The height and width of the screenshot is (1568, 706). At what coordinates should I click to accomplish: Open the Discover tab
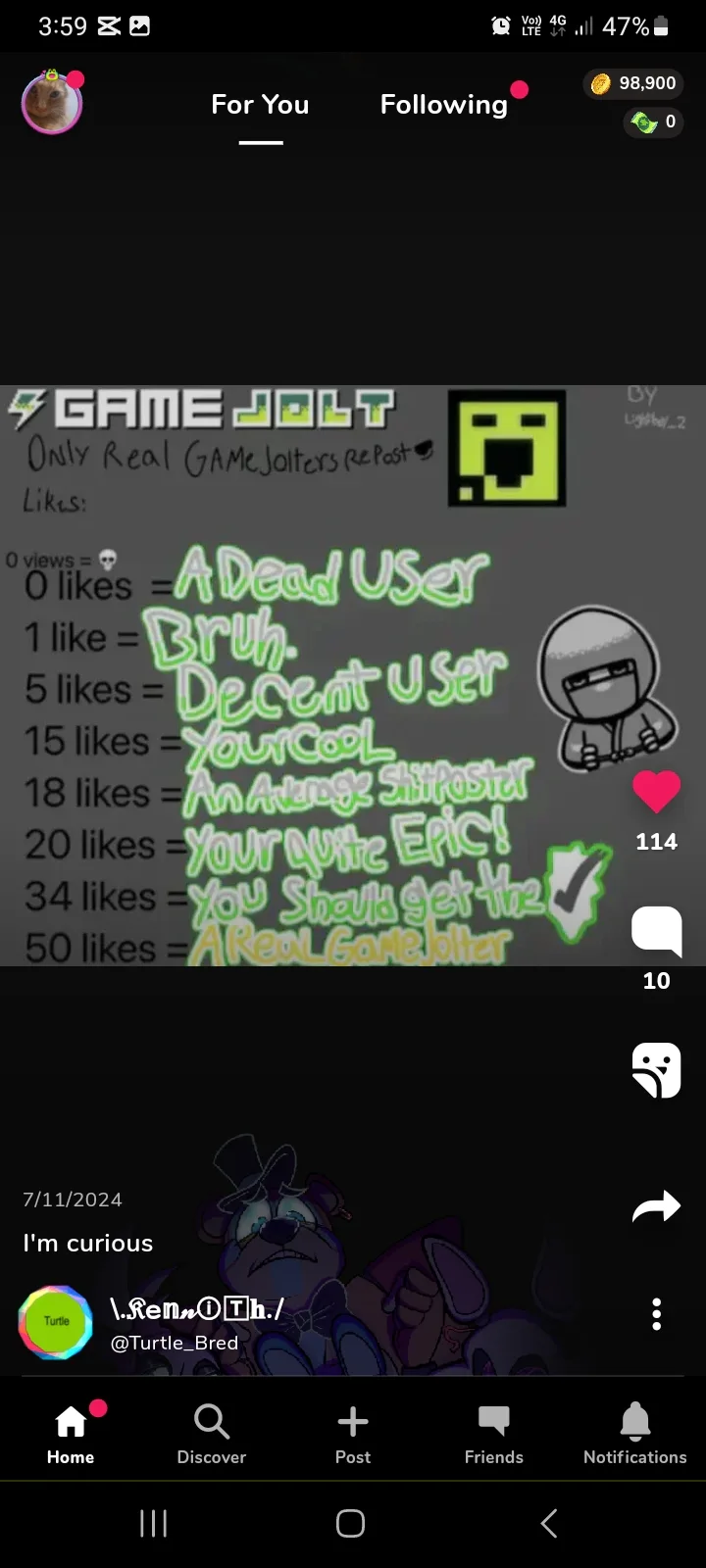[x=212, y=1434]
